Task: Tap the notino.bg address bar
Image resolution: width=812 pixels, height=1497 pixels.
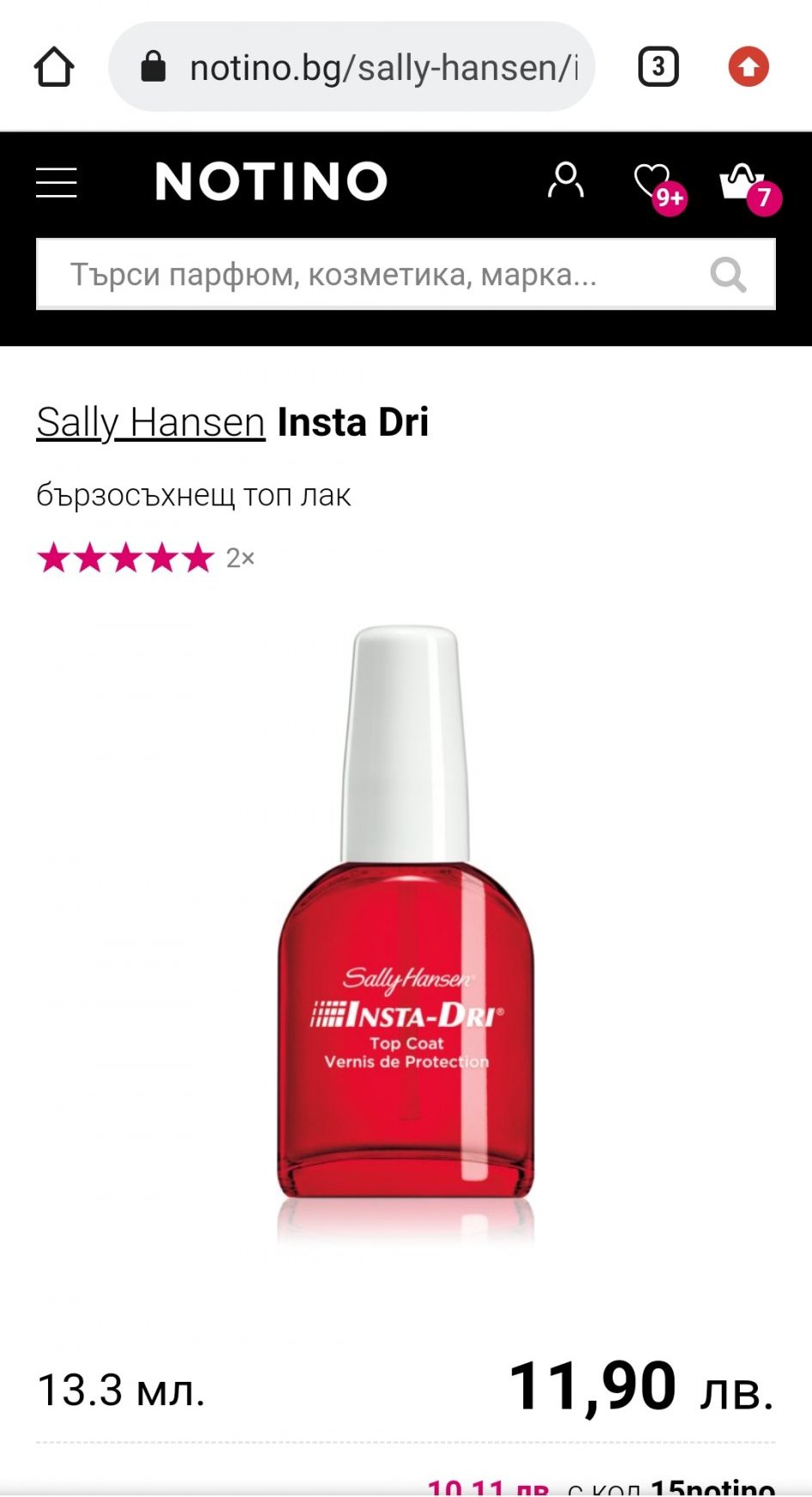Action: coord(351,67)
